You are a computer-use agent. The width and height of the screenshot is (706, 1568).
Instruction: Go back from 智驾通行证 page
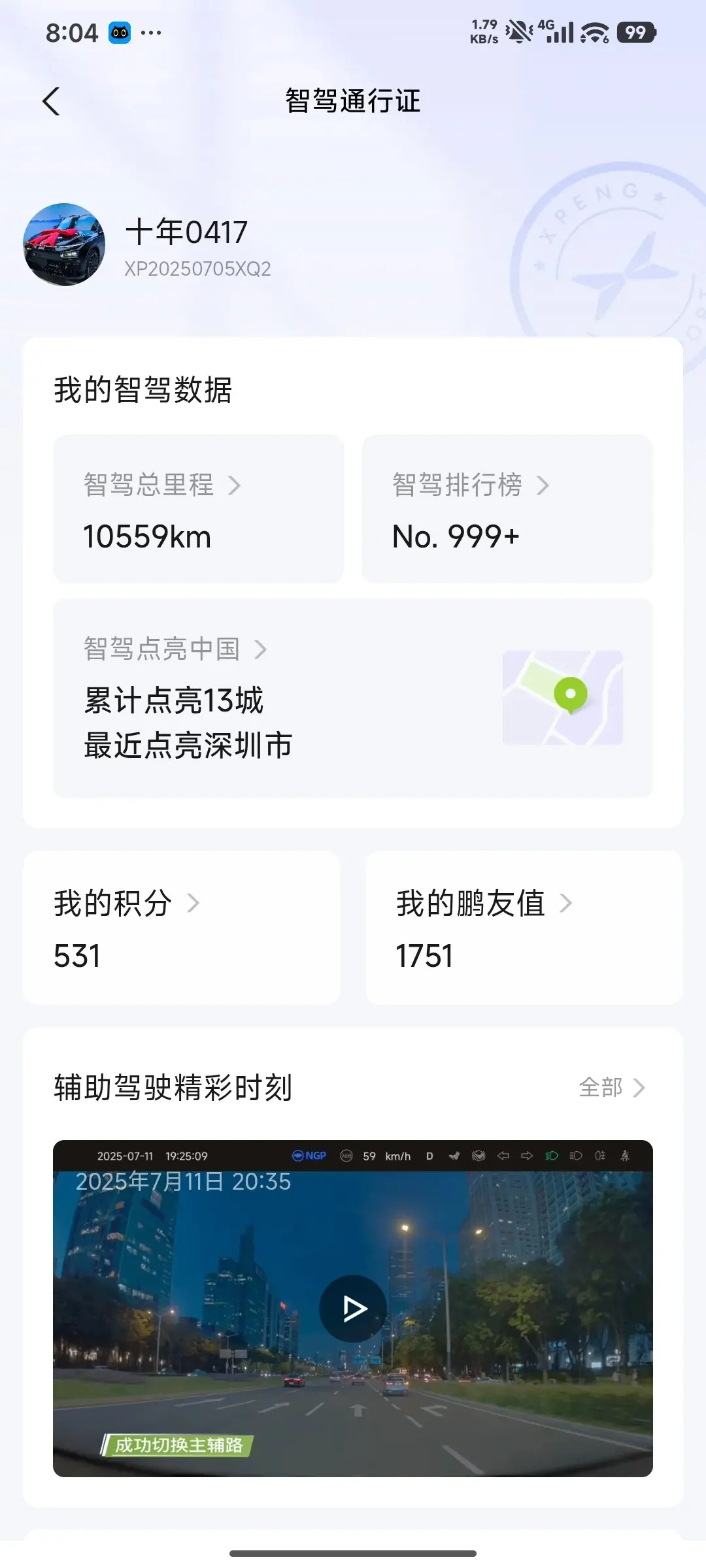(51, 101)
